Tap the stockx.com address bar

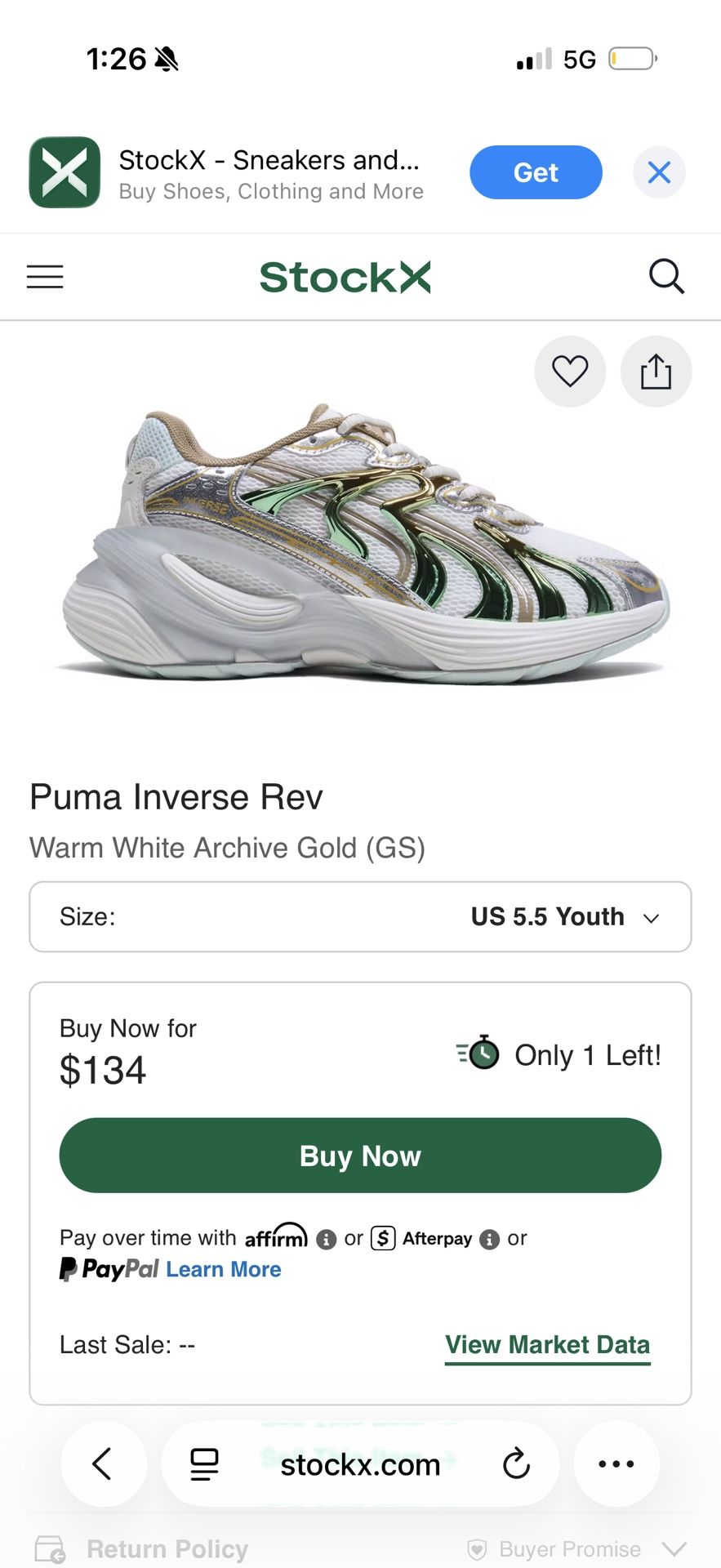coord(359,1464)
